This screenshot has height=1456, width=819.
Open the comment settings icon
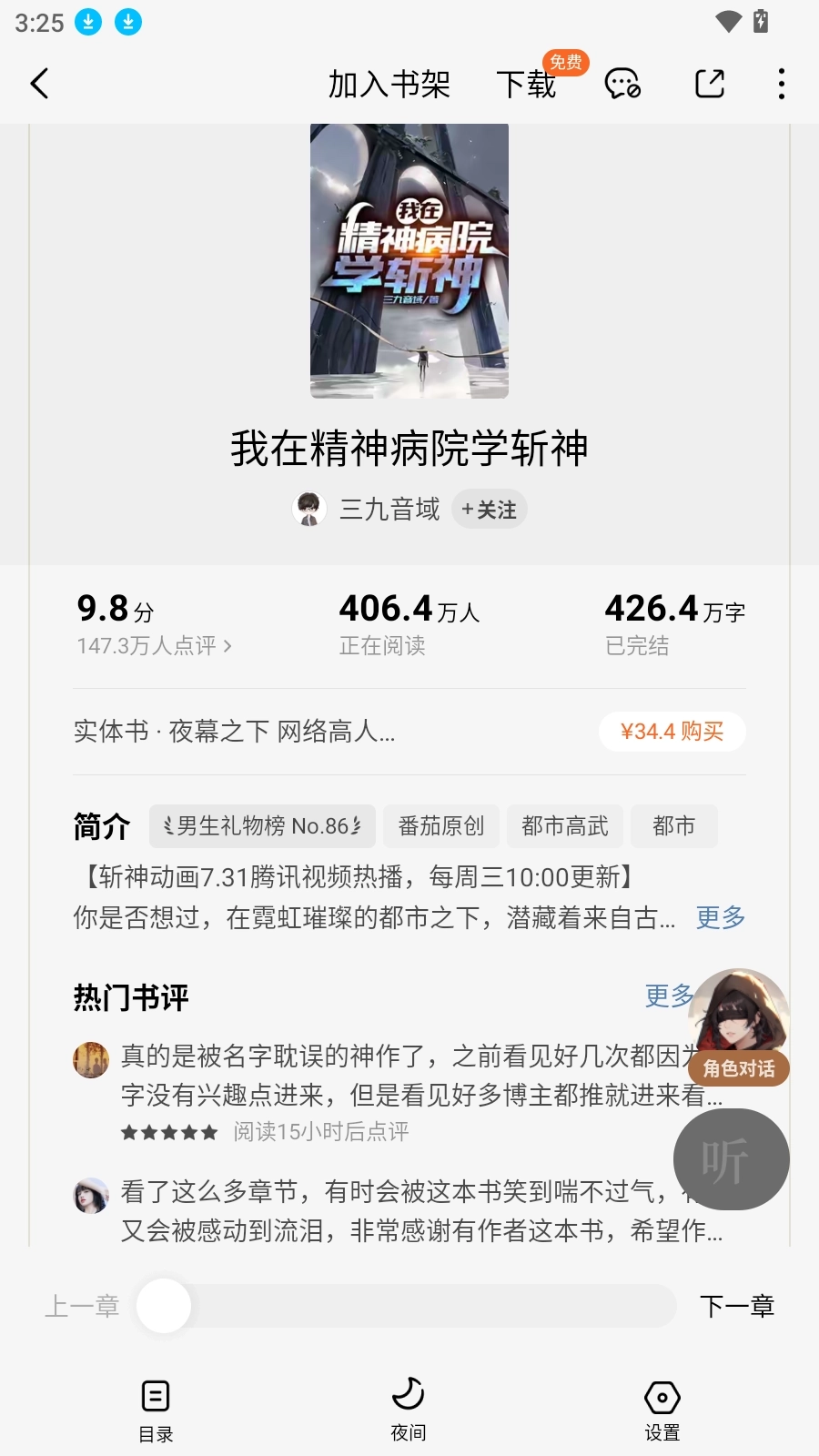point(623,84)
